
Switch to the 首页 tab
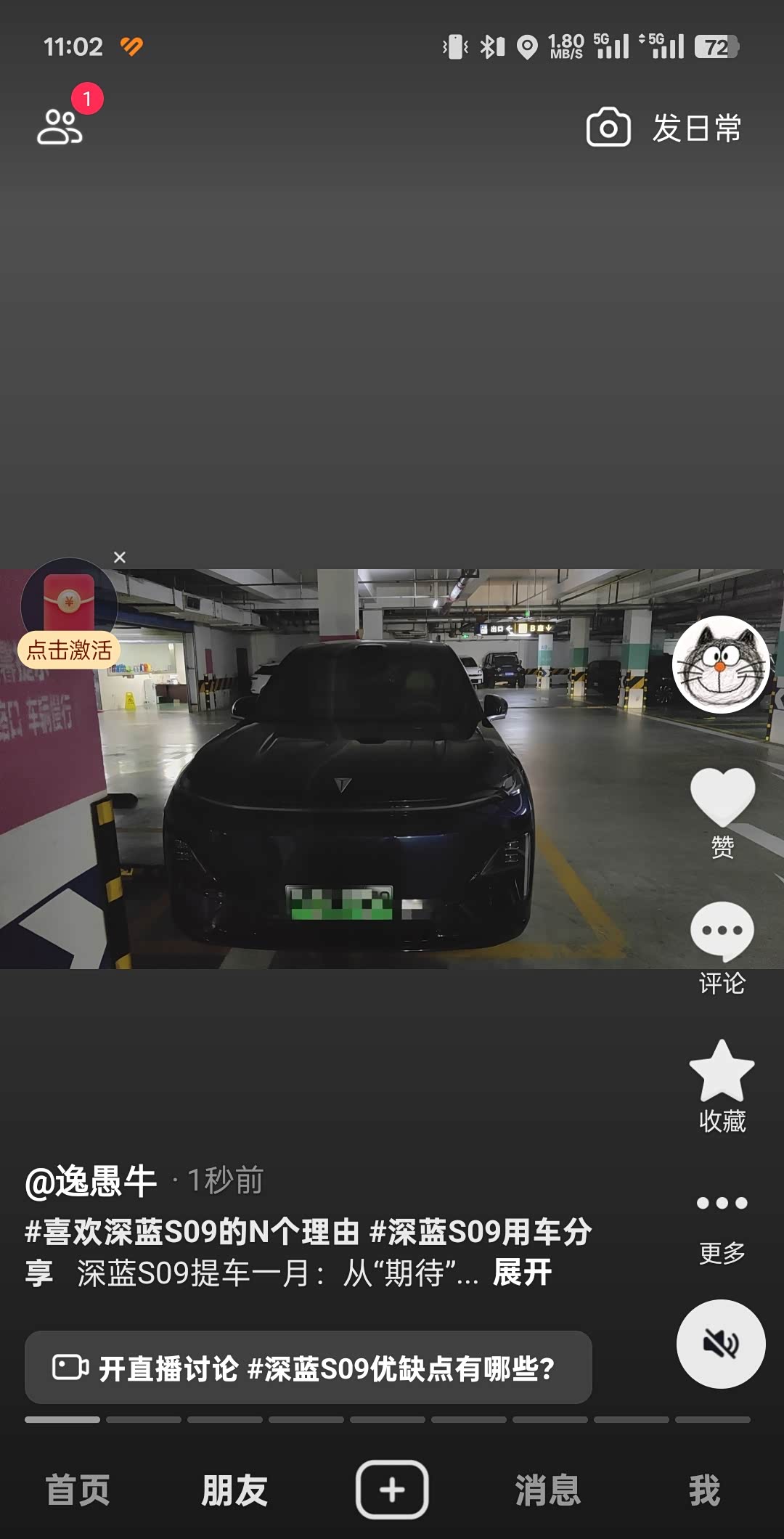pos(77,1492)
